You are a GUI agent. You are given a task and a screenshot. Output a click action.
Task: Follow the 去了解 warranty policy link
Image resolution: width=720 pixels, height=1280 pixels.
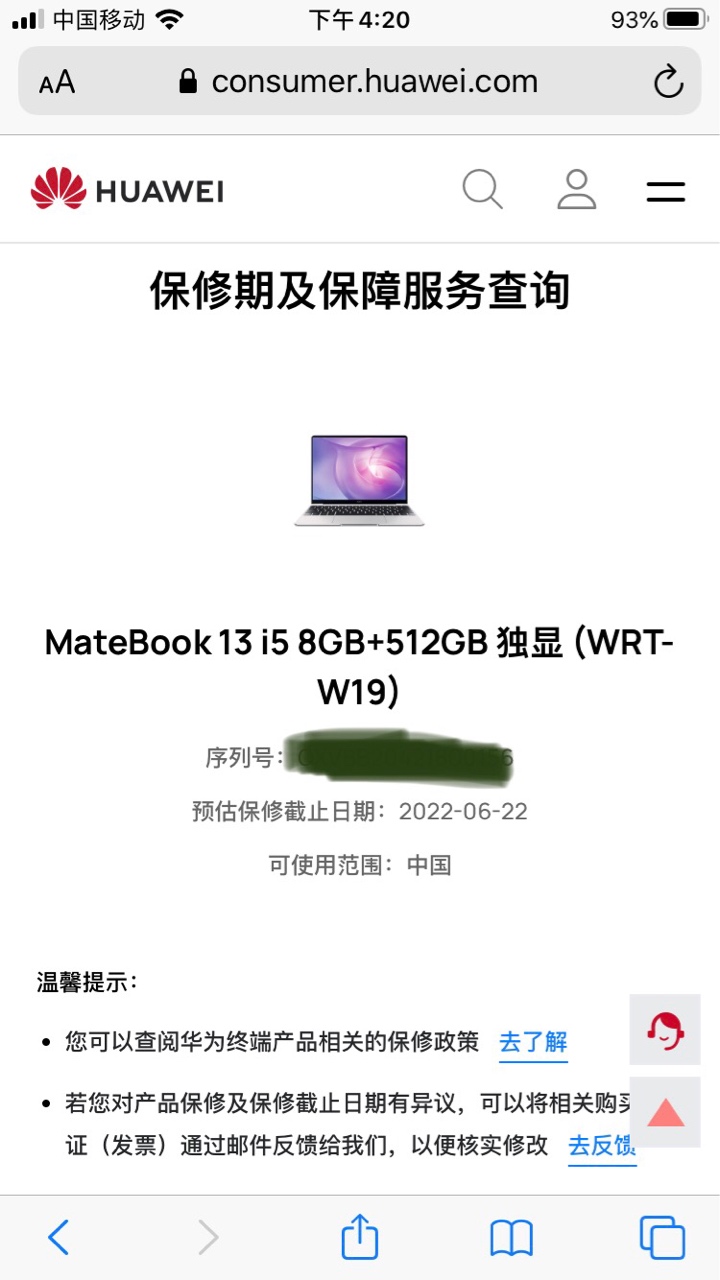coord(533,1042)
